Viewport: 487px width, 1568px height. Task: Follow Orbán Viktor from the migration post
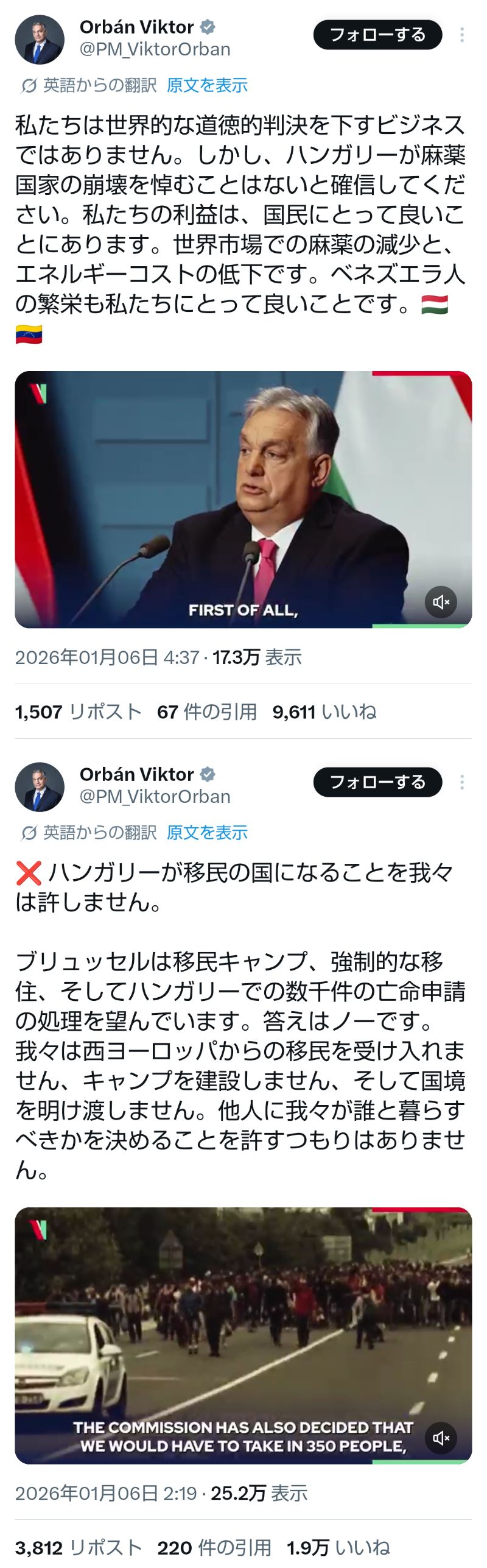click(x=377, y=782)
